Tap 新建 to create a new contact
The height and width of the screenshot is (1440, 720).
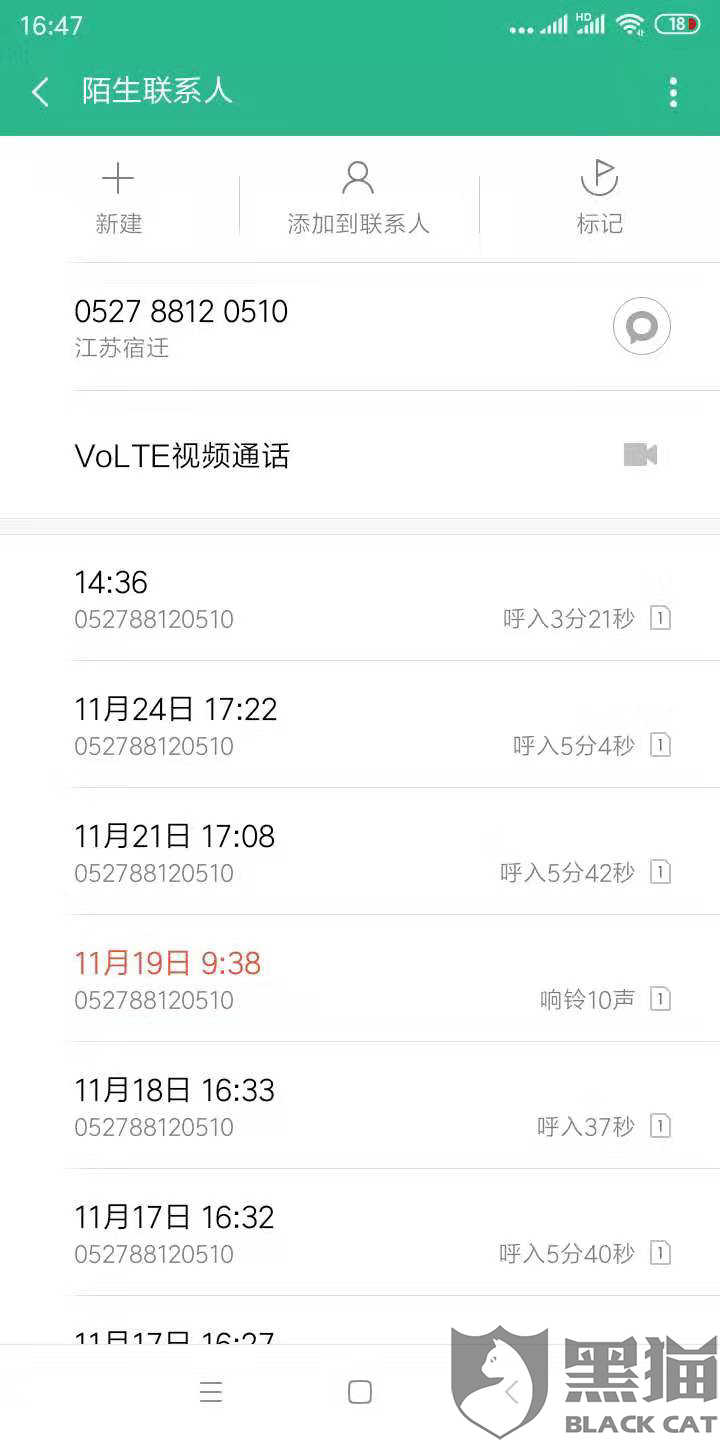(118, 200)
